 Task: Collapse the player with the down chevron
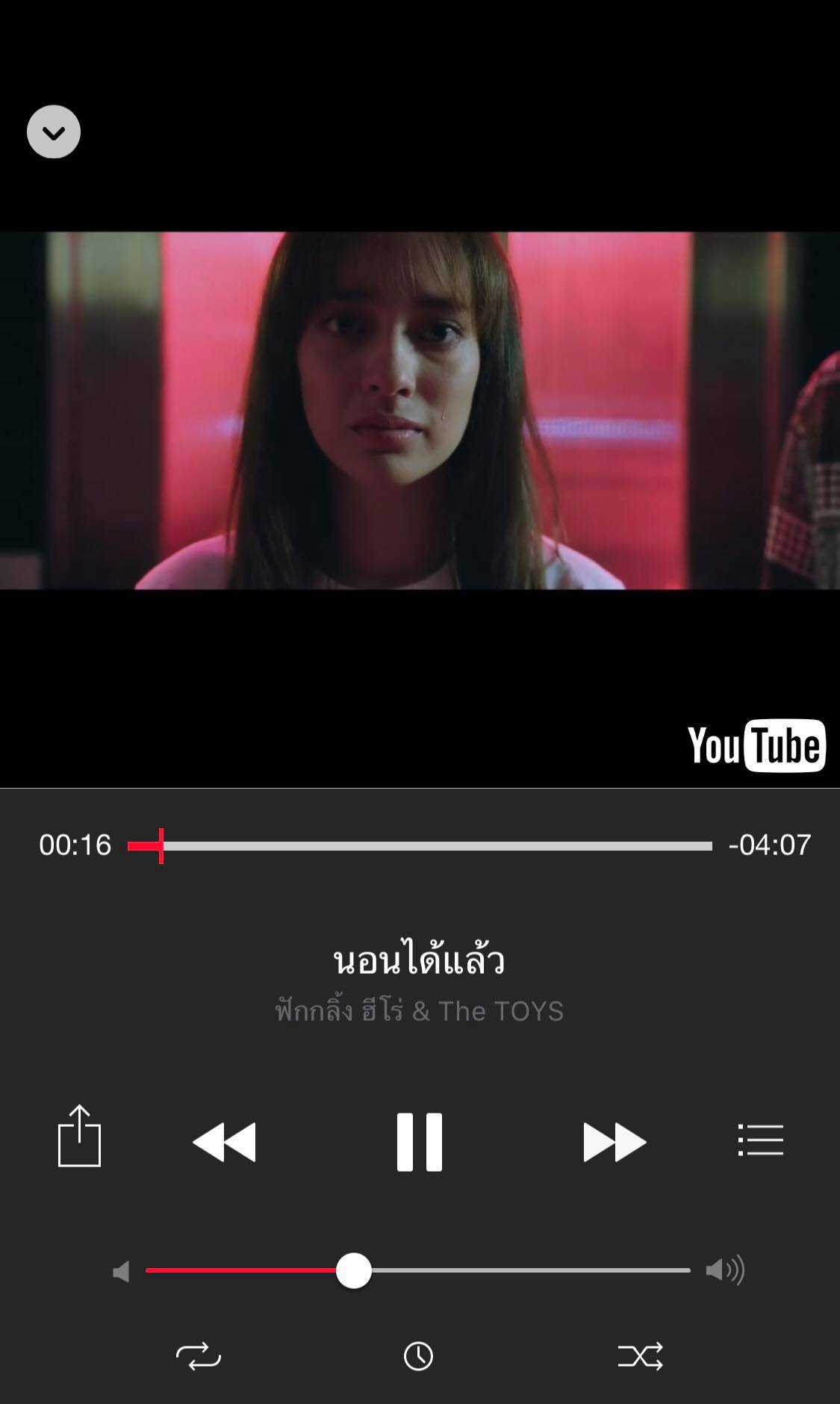tap(54, 132)
